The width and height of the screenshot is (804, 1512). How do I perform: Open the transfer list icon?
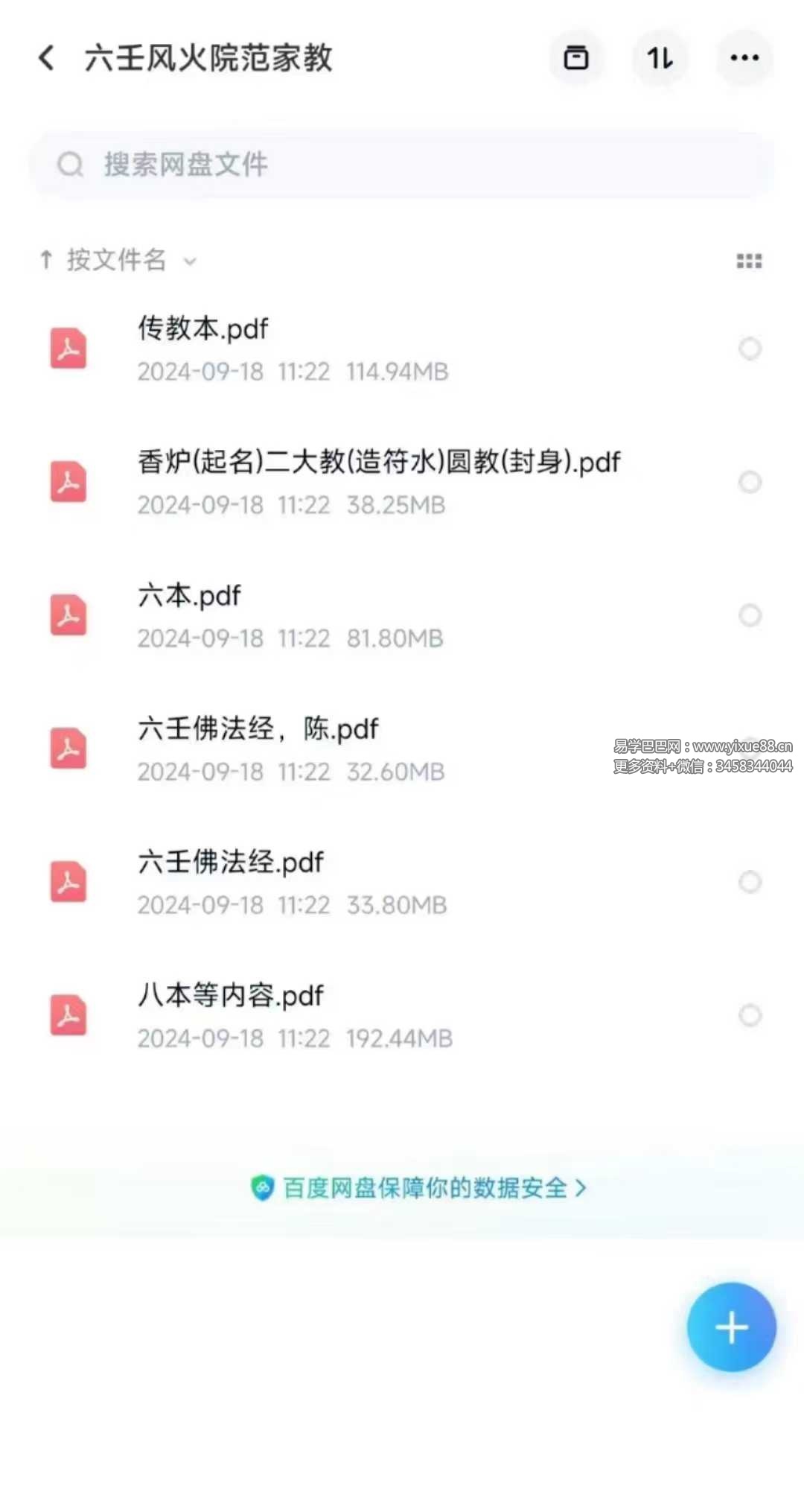click(577, 58)
